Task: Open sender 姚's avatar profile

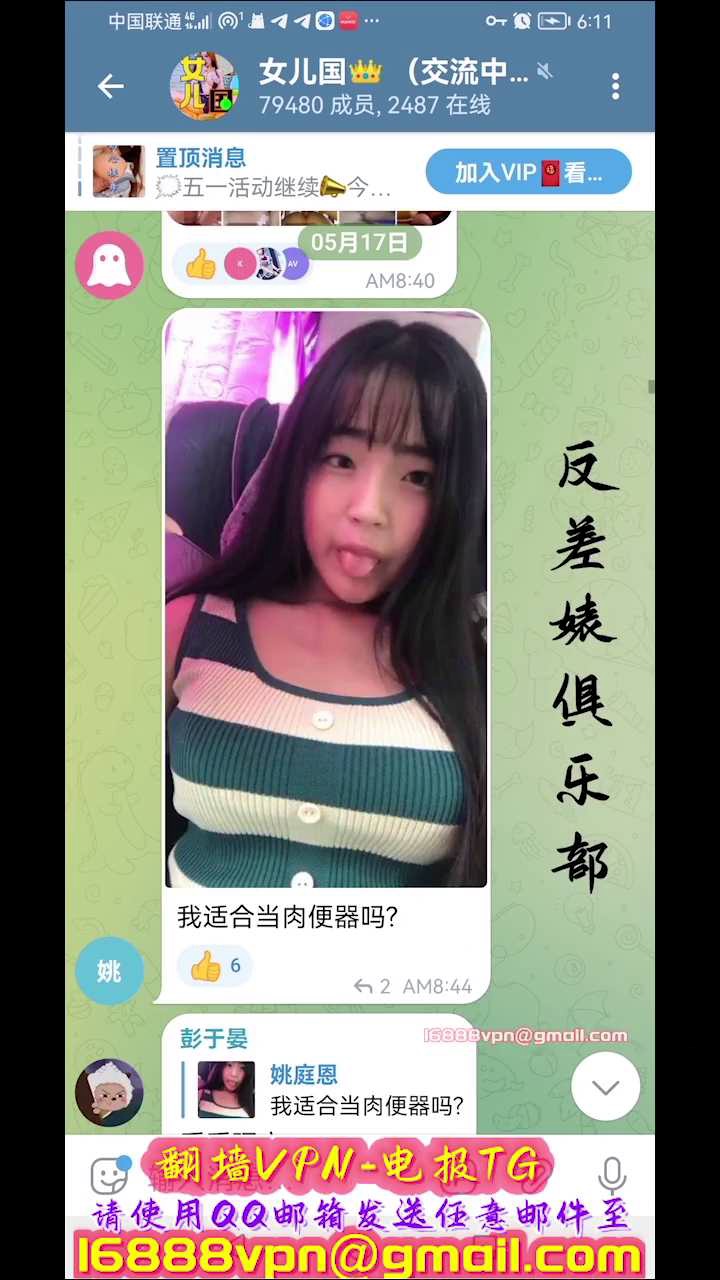Action: pos(109,970)
